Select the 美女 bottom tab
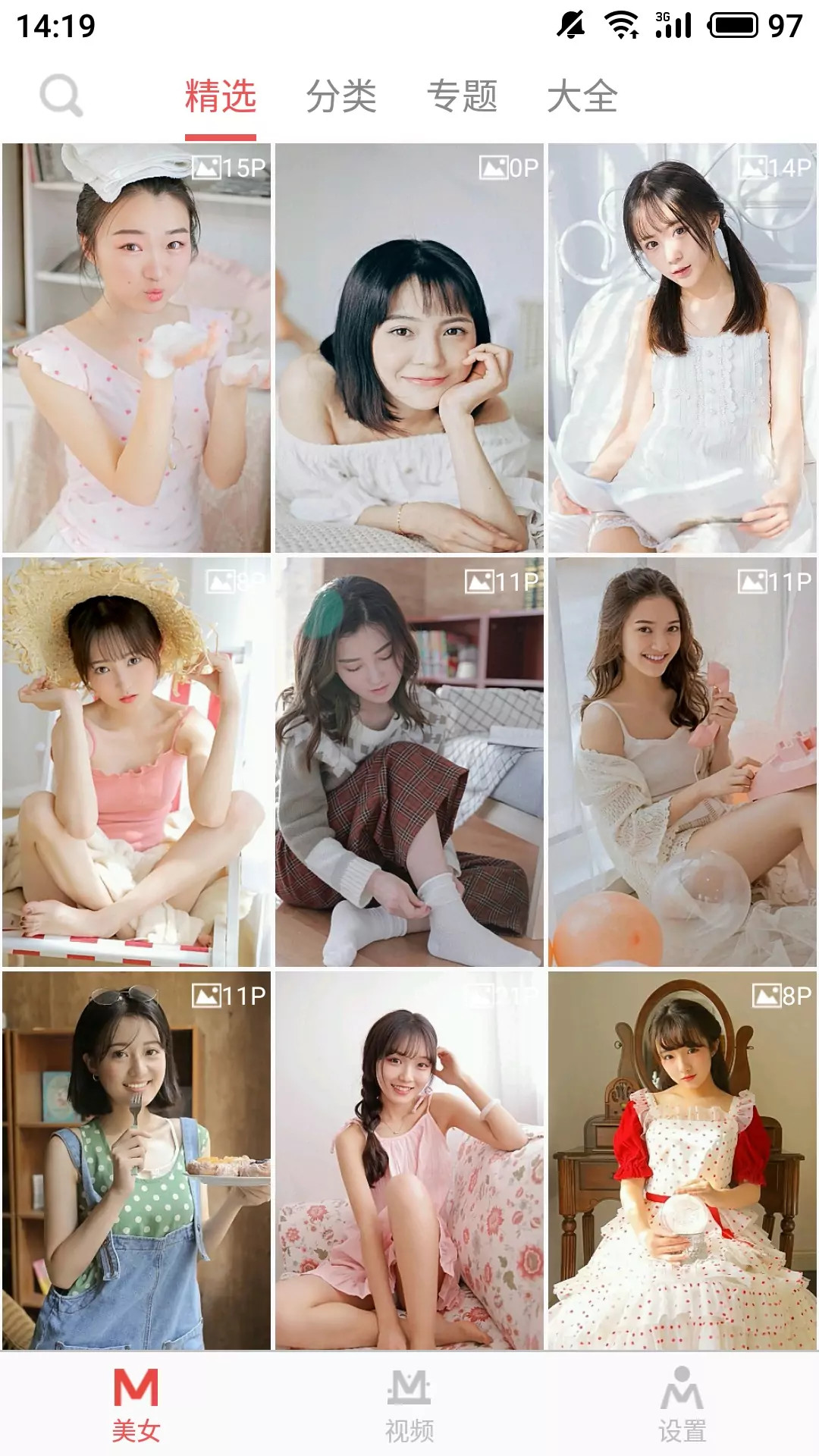This screenshot has height=1456, width=819. (136, 1404)
